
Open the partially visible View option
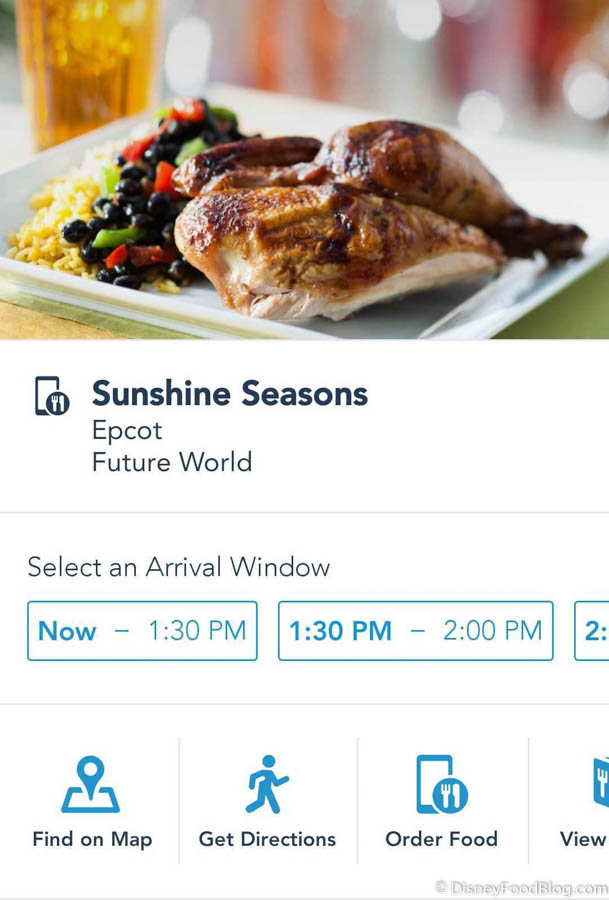click(585, 801)
